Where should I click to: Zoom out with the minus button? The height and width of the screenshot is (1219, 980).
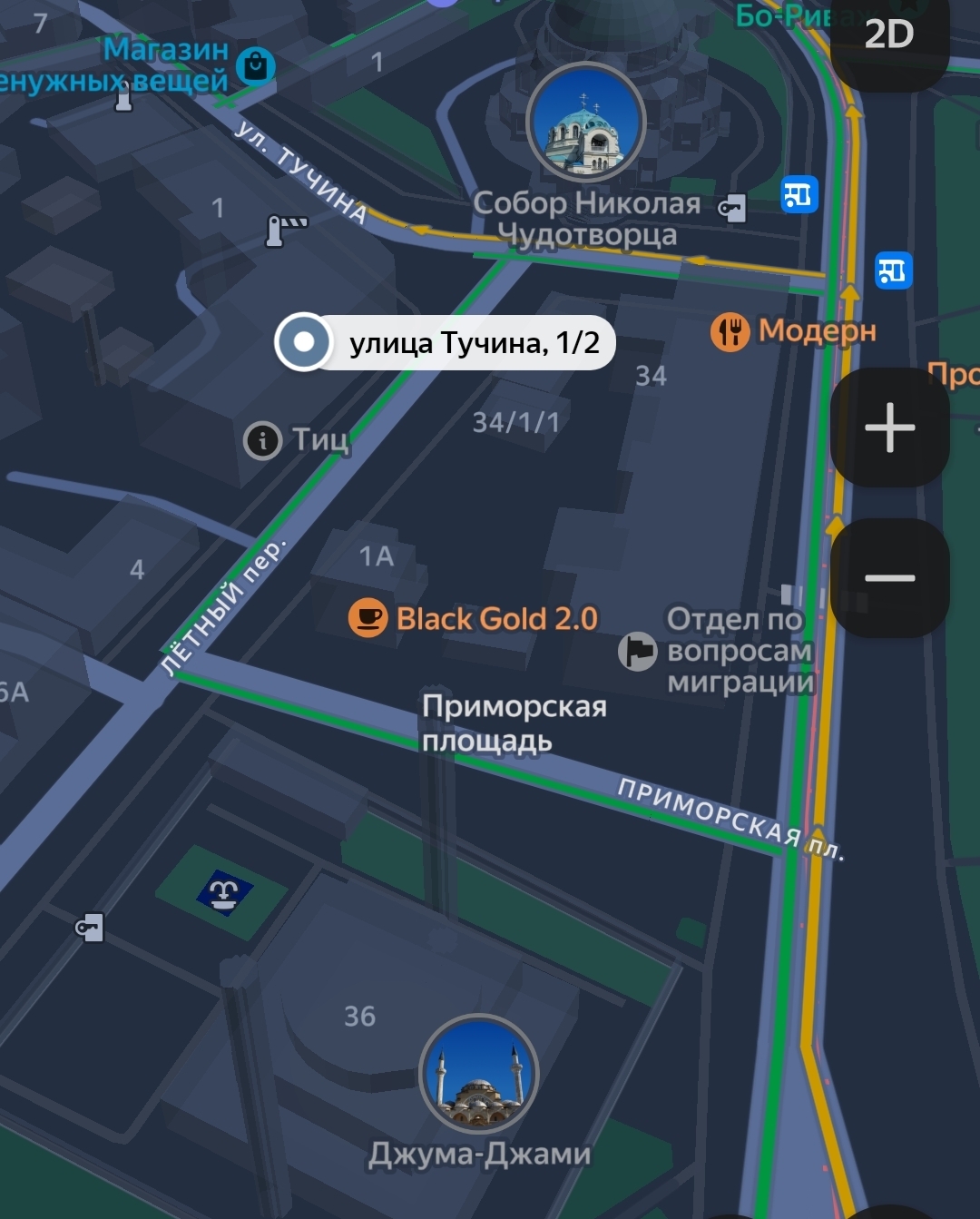coord(889,578)
